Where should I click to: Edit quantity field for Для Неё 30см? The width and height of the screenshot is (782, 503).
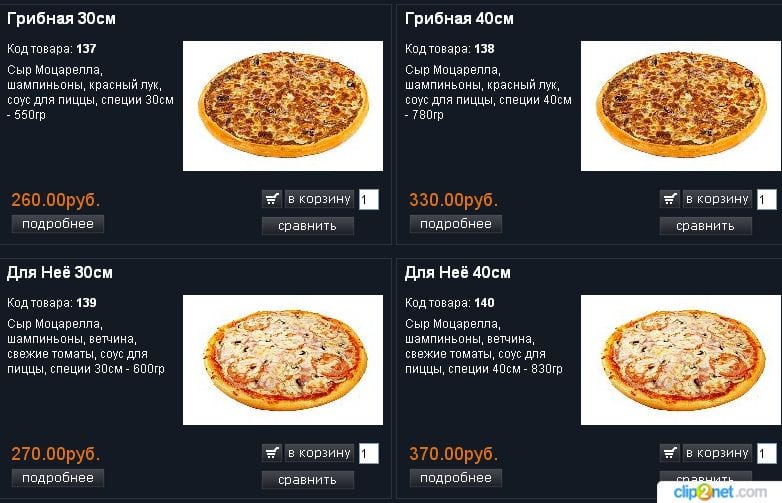tap(368, 454)
